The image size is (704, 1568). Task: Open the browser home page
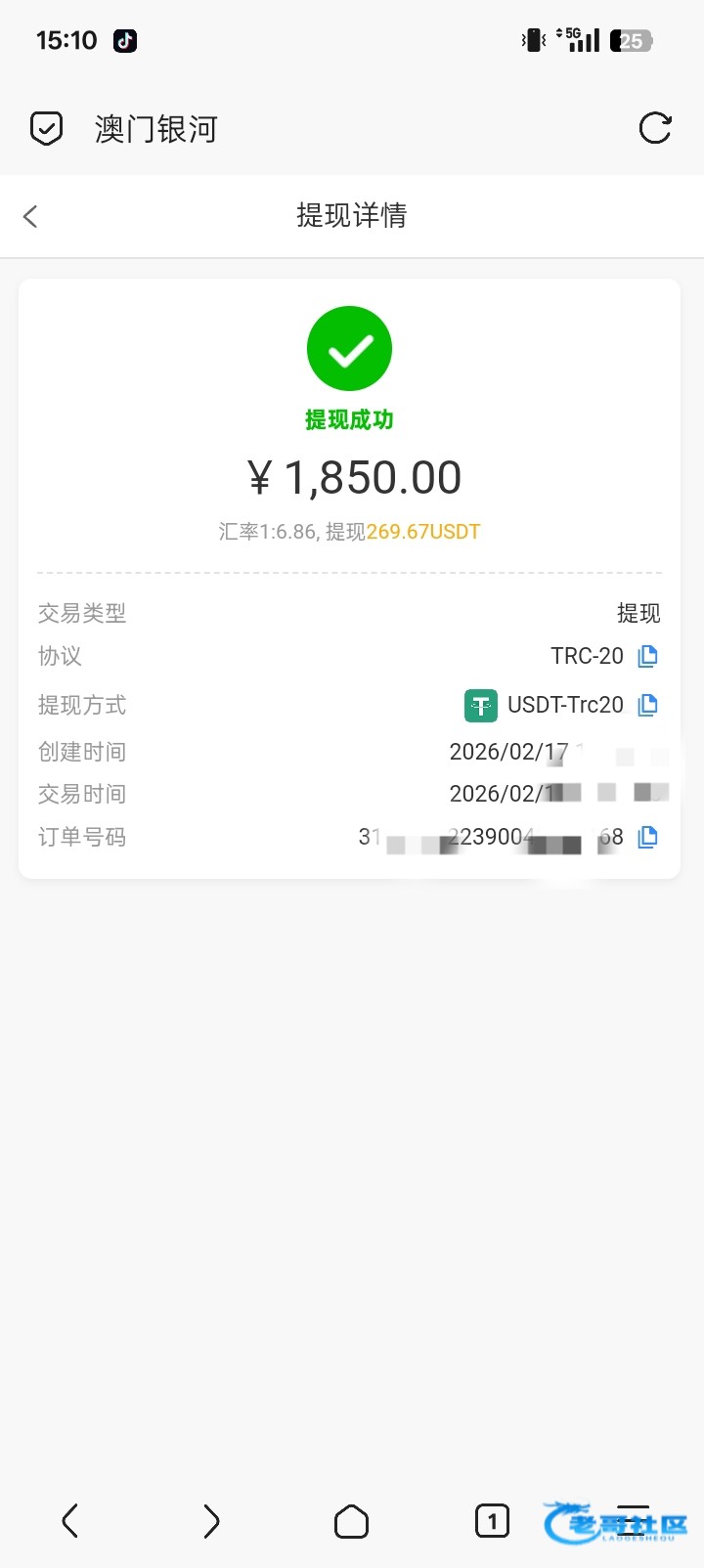(351, 1521)
